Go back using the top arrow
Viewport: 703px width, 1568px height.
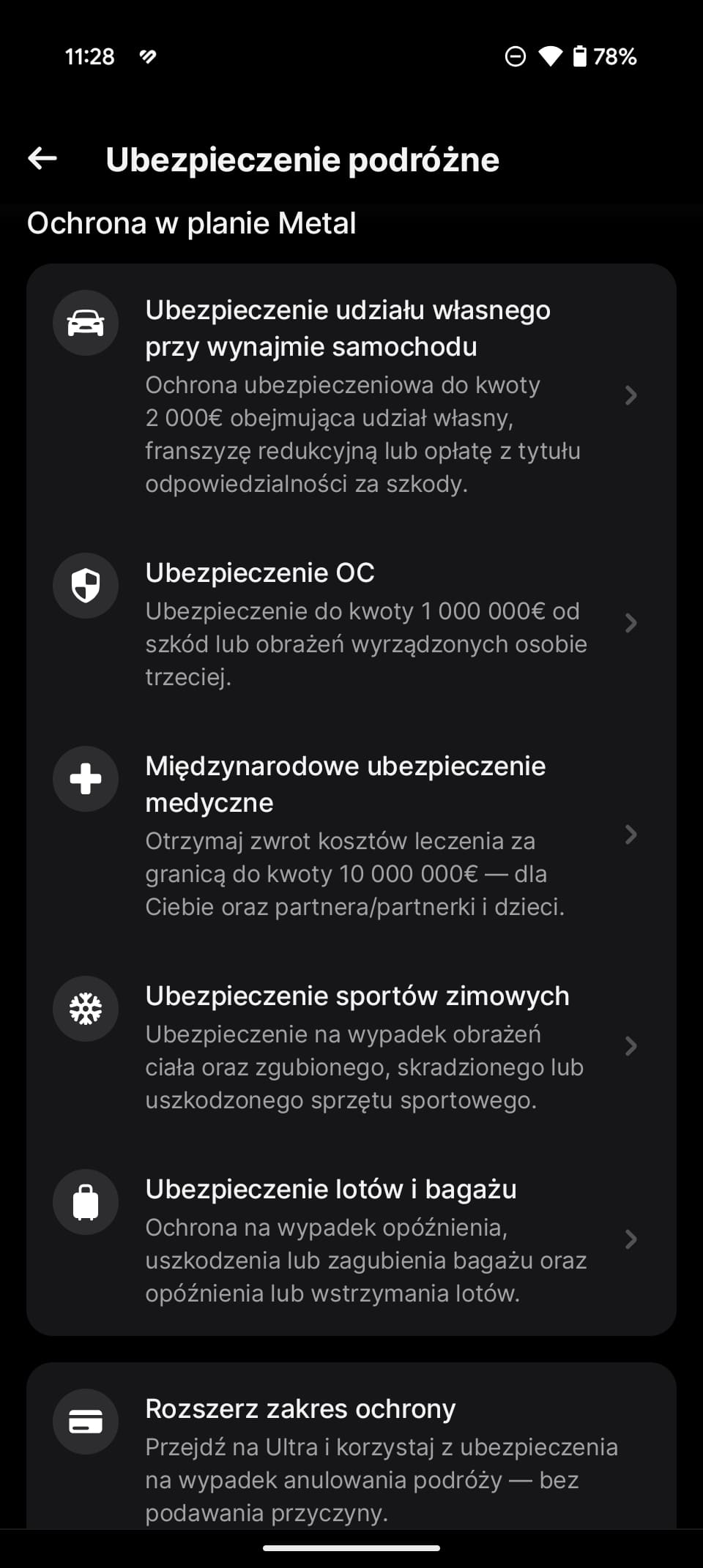click(x=42, y=158)
